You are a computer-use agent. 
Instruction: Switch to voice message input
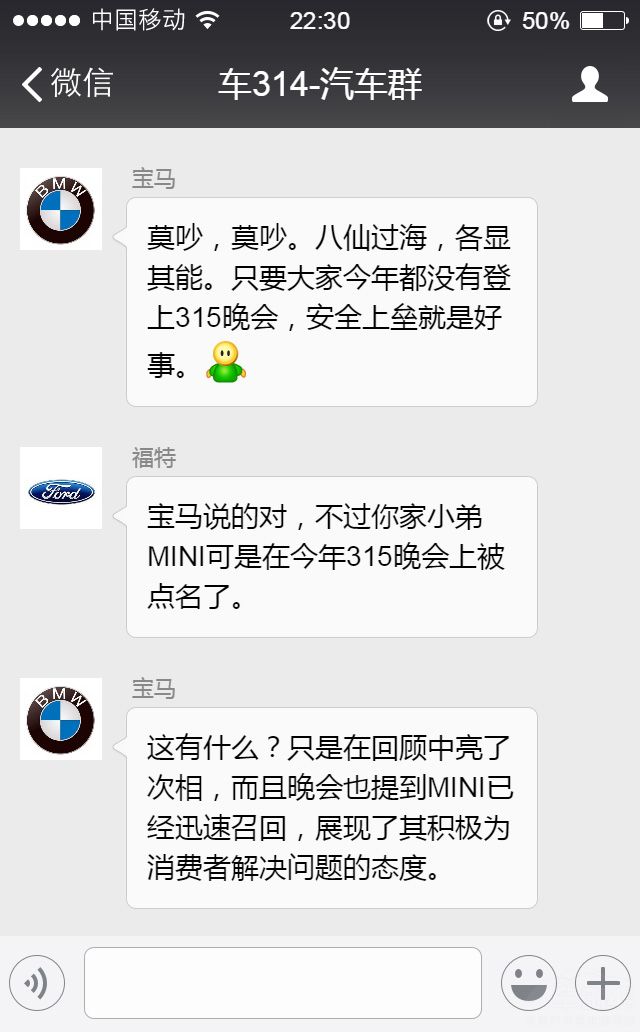(37, 983)
